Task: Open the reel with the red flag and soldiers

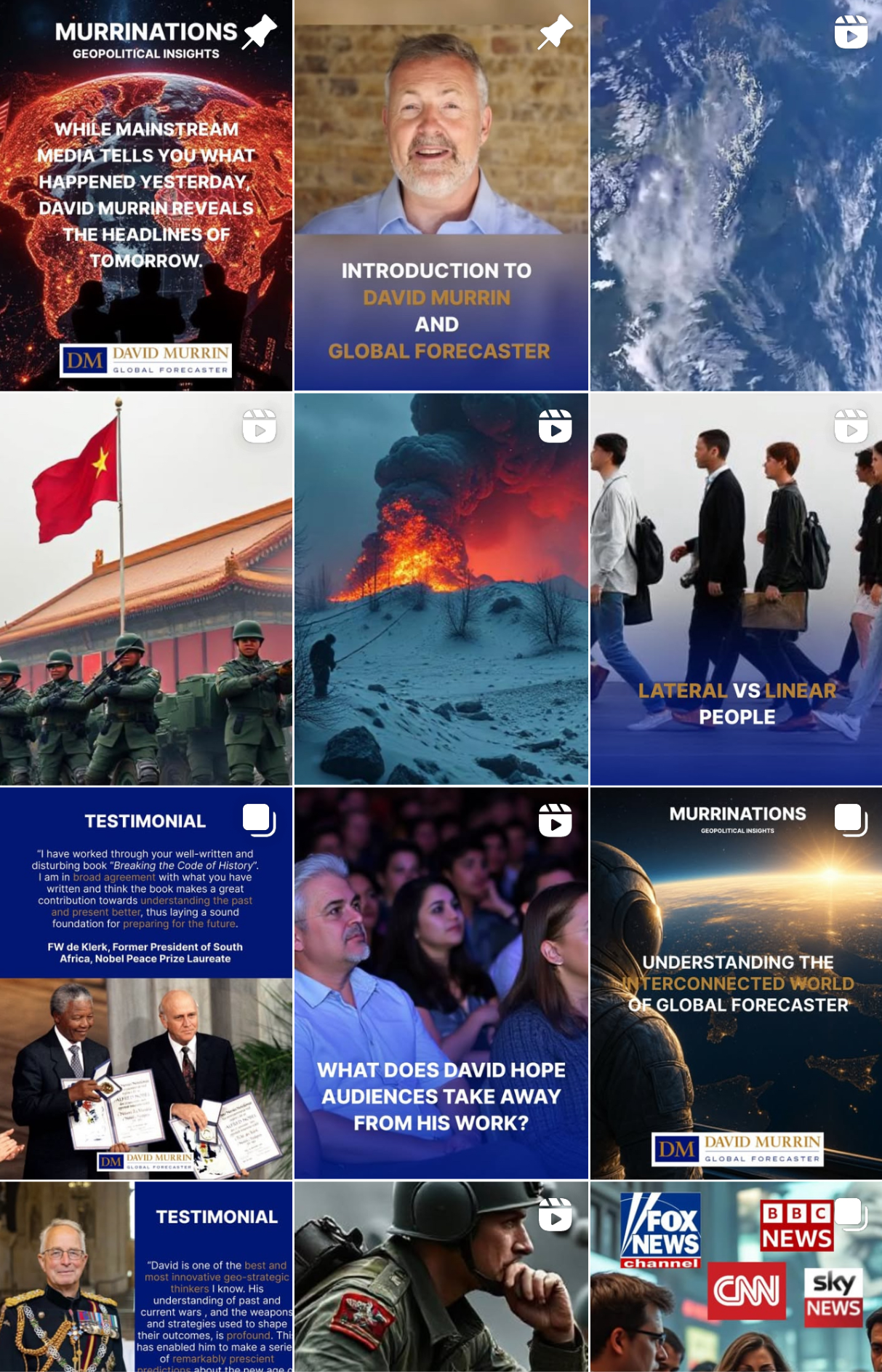Action: click(146, 589)
